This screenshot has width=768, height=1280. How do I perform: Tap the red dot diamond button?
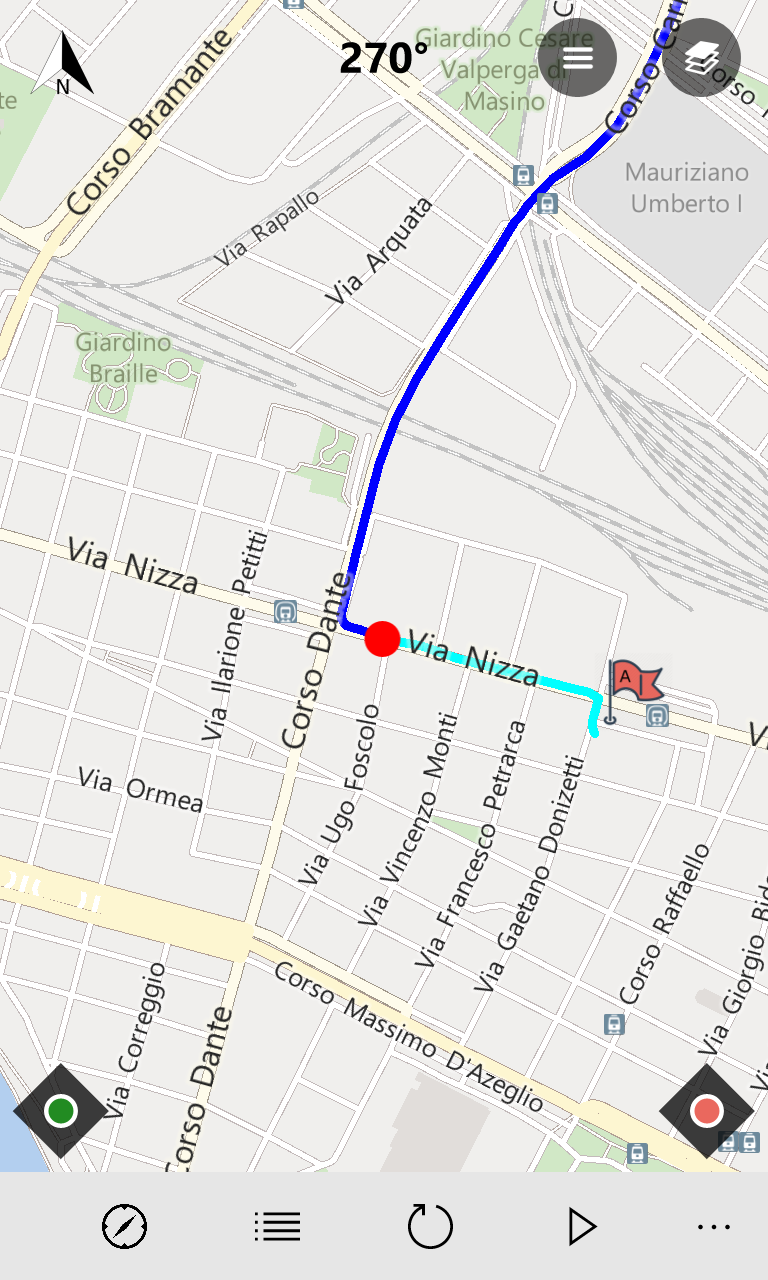pos(707,1110)
